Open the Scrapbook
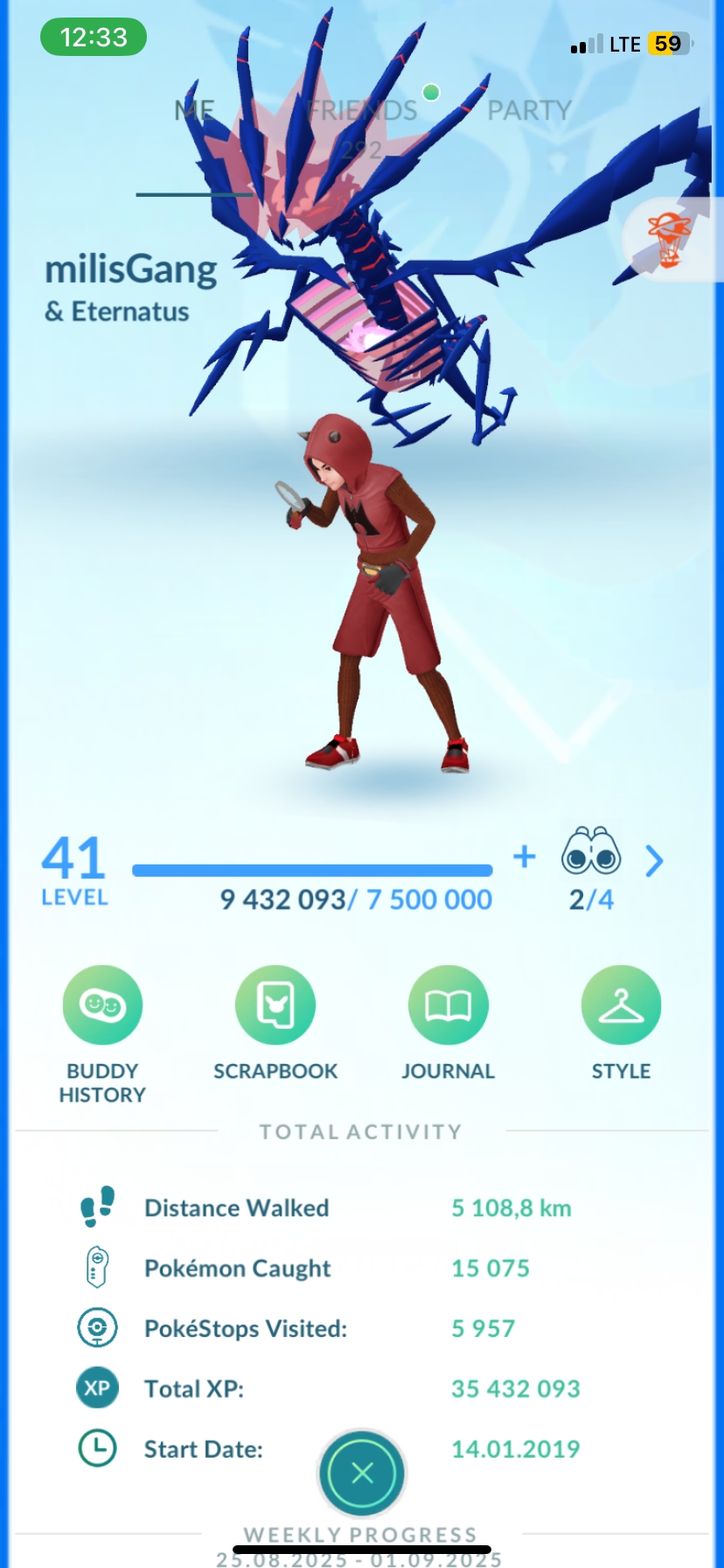 [x=275, y=1006]
